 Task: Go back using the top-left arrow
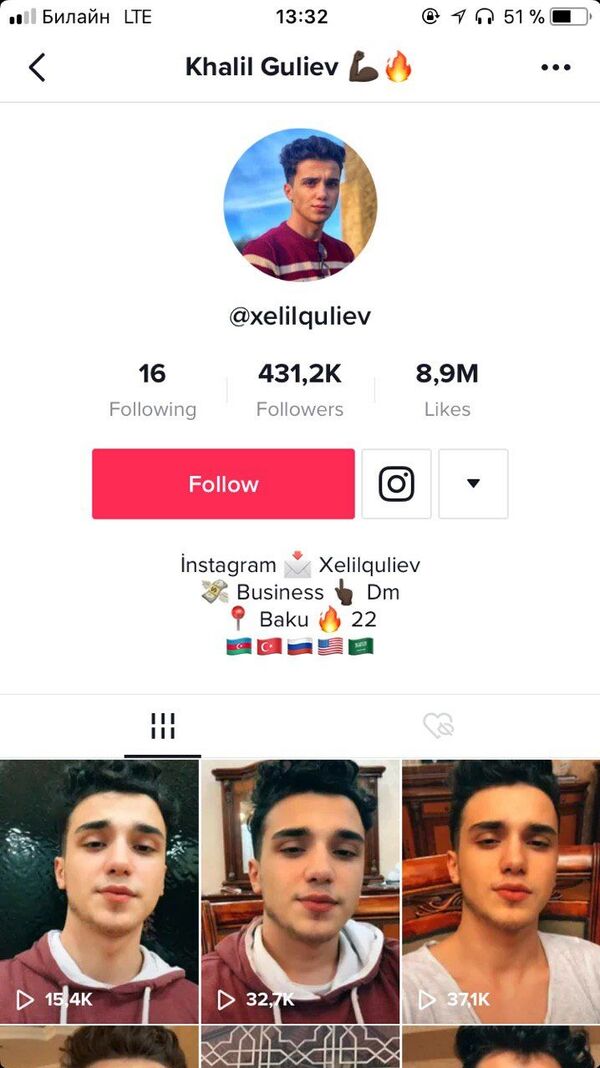[37, 67]
